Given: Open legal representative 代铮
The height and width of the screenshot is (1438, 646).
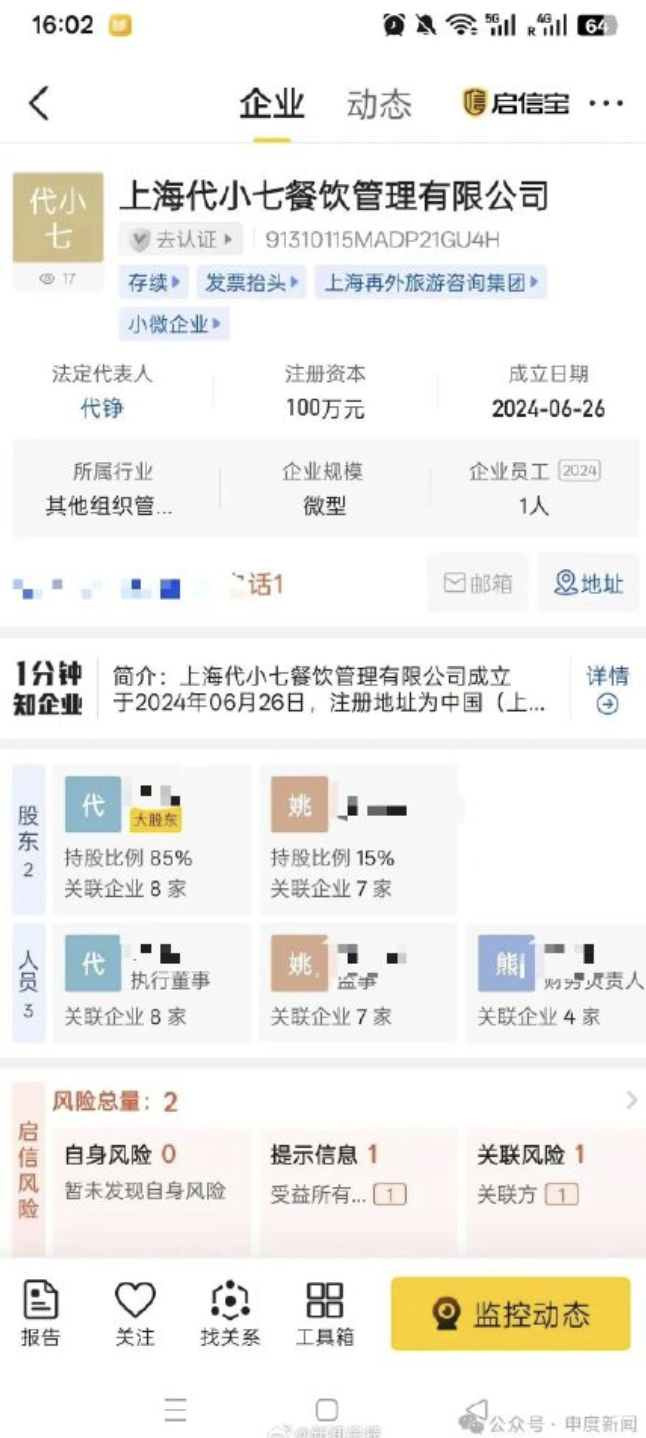Looking at the screenshot, I should 102,408.
